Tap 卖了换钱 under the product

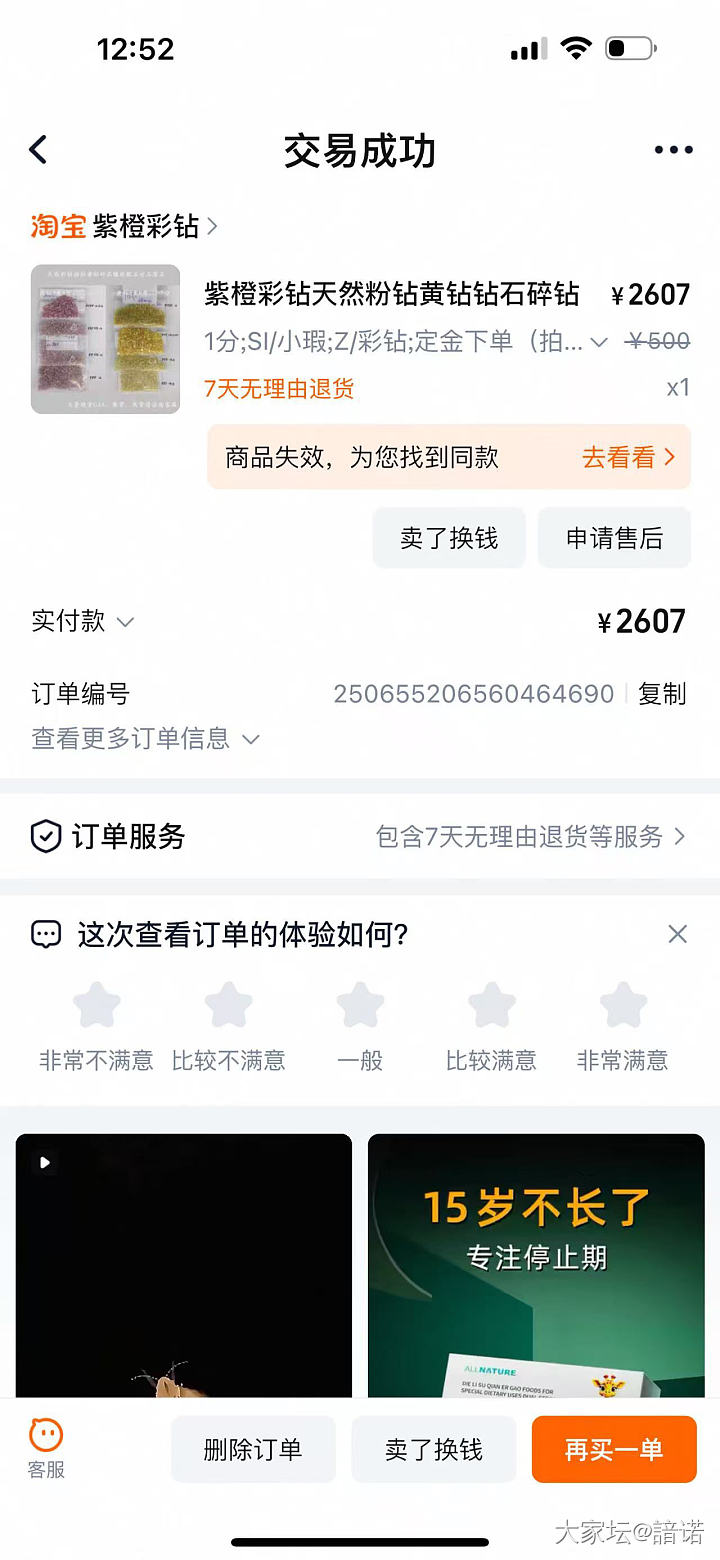pyautogui.click(x=449, y=538)
